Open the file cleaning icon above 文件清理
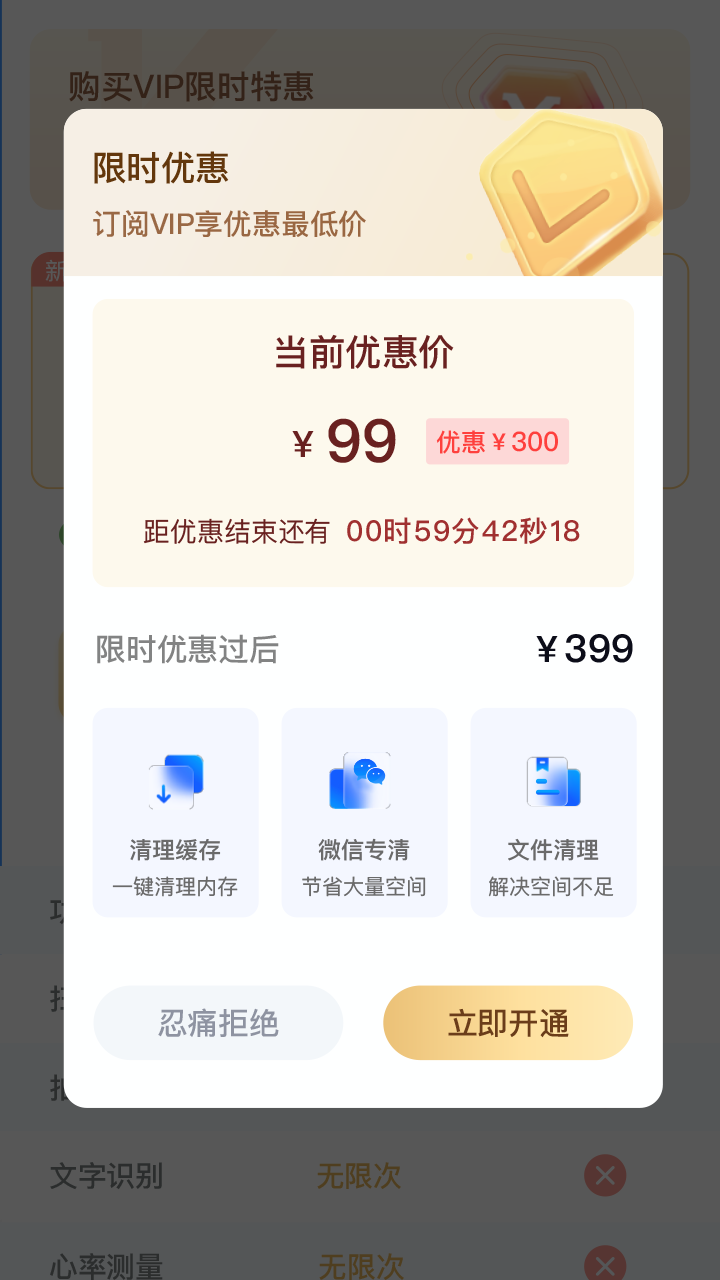720x1280 pixels. [553, 780]
